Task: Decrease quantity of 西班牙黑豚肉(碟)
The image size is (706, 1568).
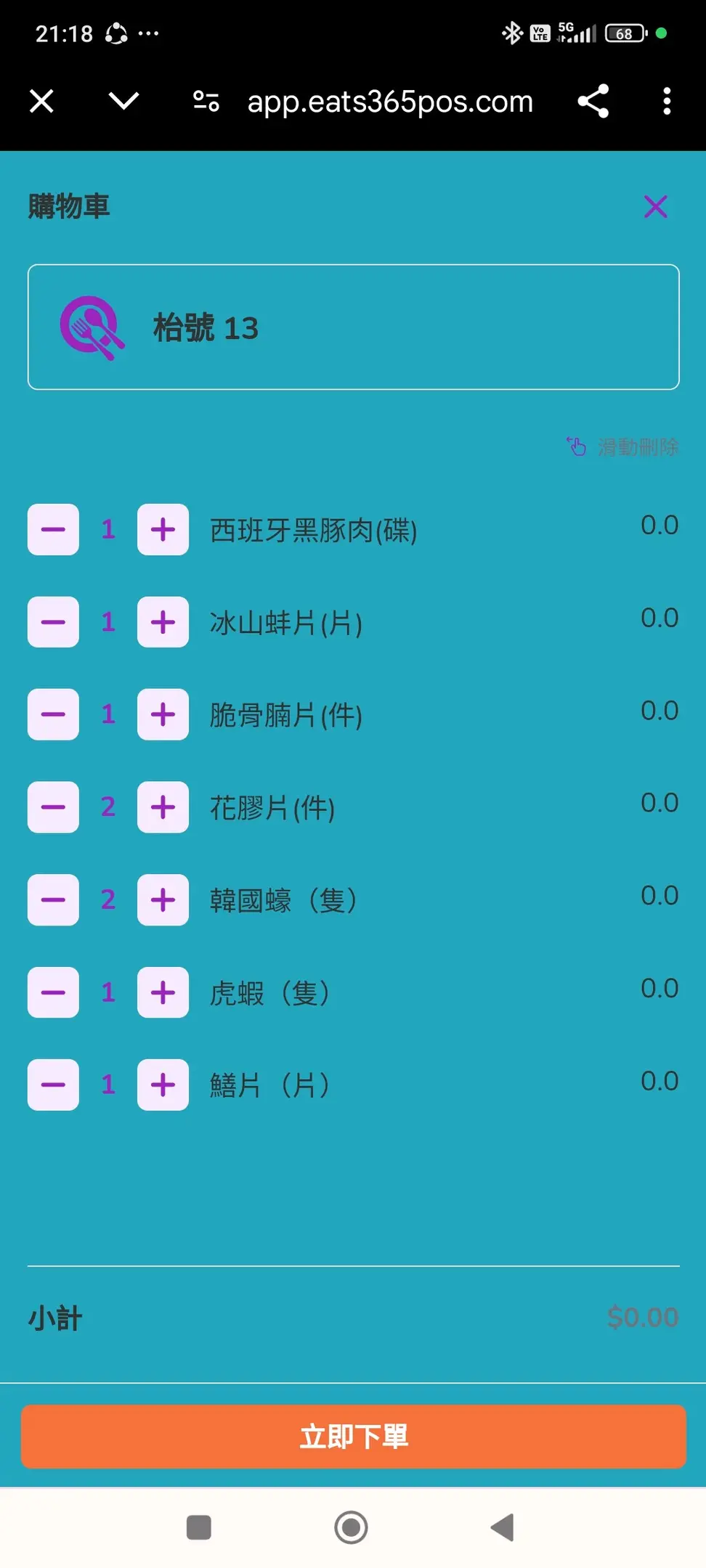Action: coord(53,529)
